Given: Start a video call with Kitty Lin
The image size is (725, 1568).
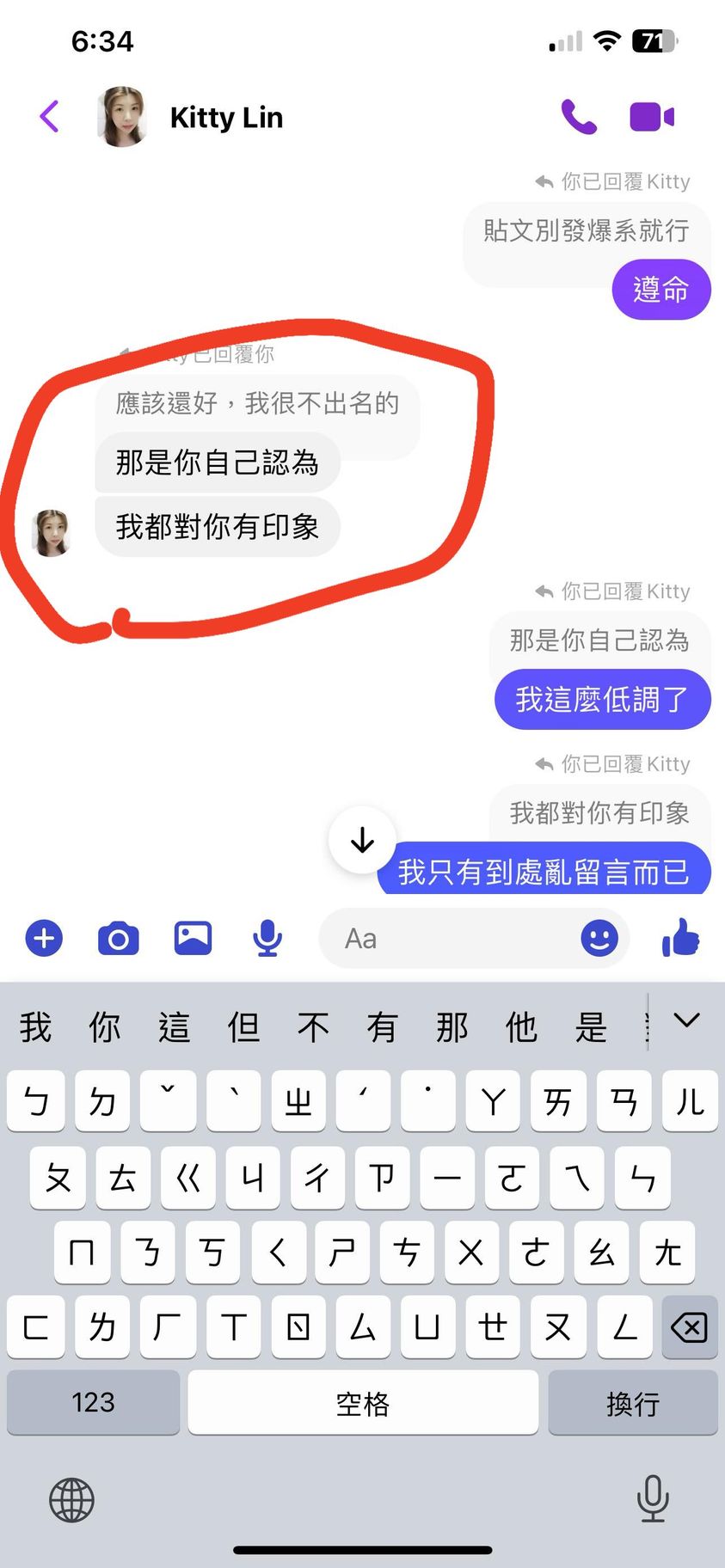Looking at the screenshot, I should (x=652, y=117).
